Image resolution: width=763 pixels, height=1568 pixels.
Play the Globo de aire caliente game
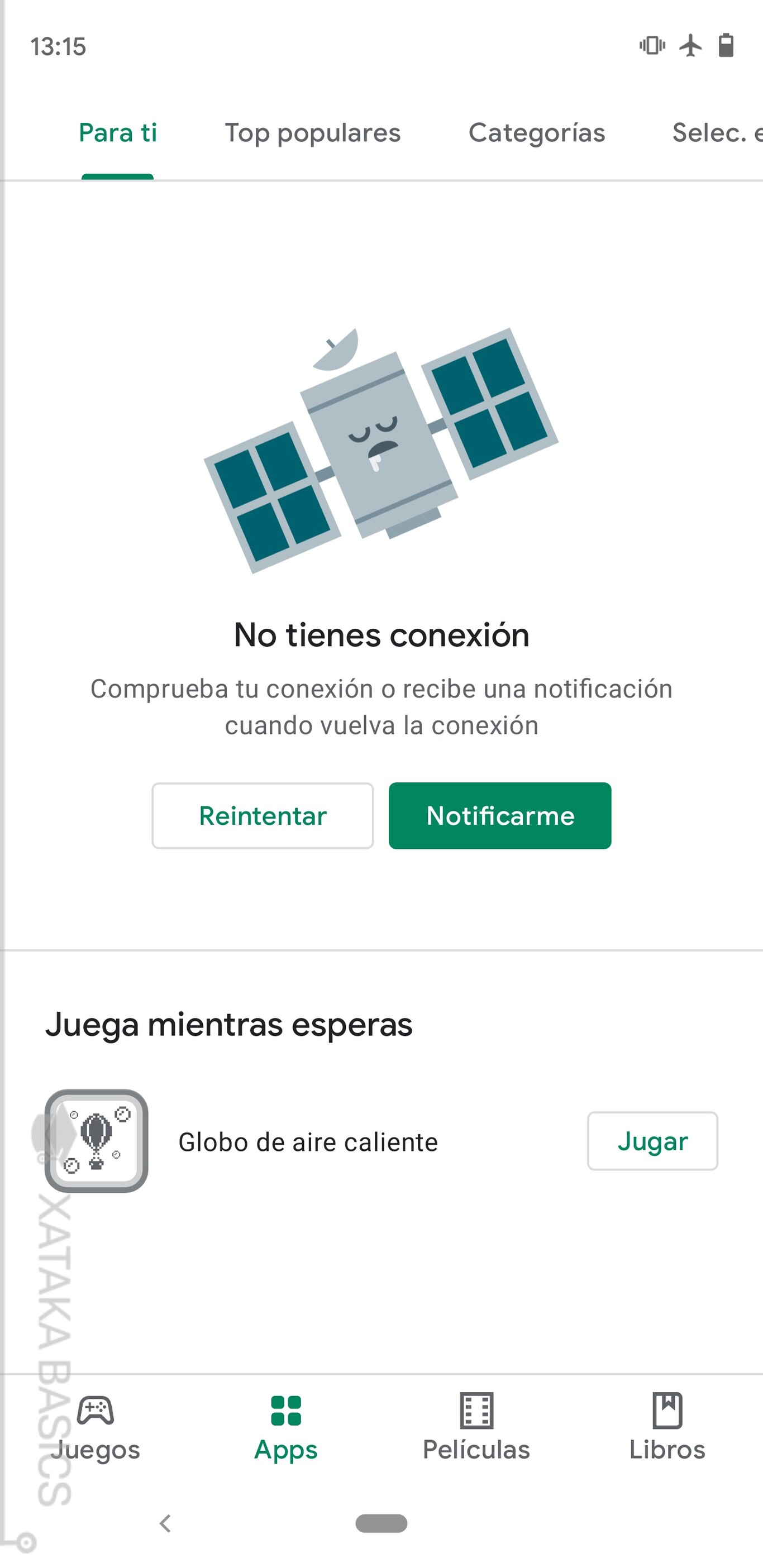[652, 1141]
